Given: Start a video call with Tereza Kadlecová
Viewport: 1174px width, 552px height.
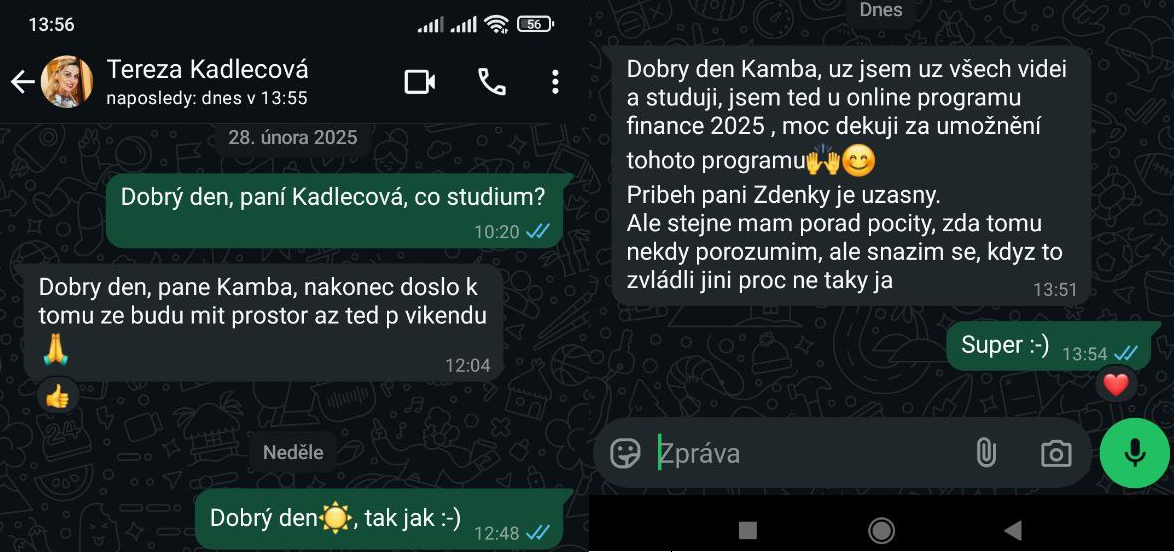Looking at the screenshot, I should 419,82.
